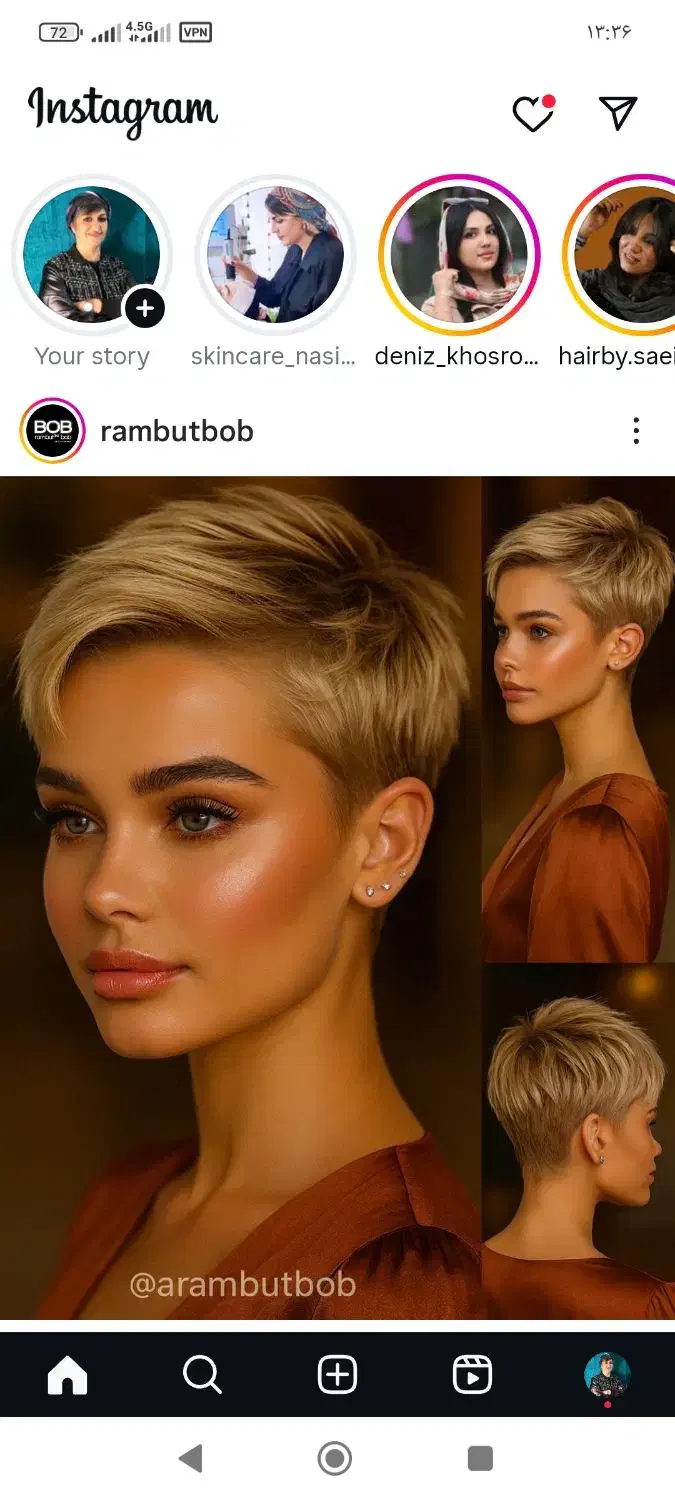Switch to the Search tab
675x1500 pixels.
click(x=202, y=1376)
